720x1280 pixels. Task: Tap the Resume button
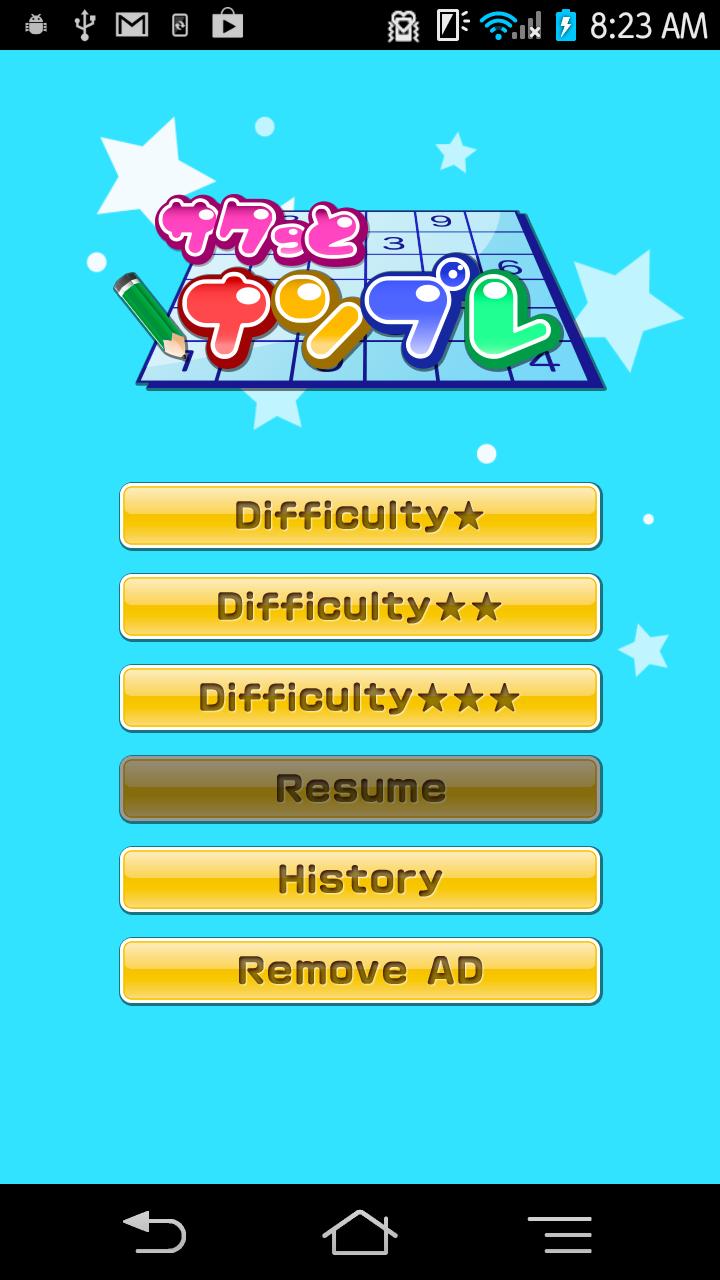click(360, 789)
